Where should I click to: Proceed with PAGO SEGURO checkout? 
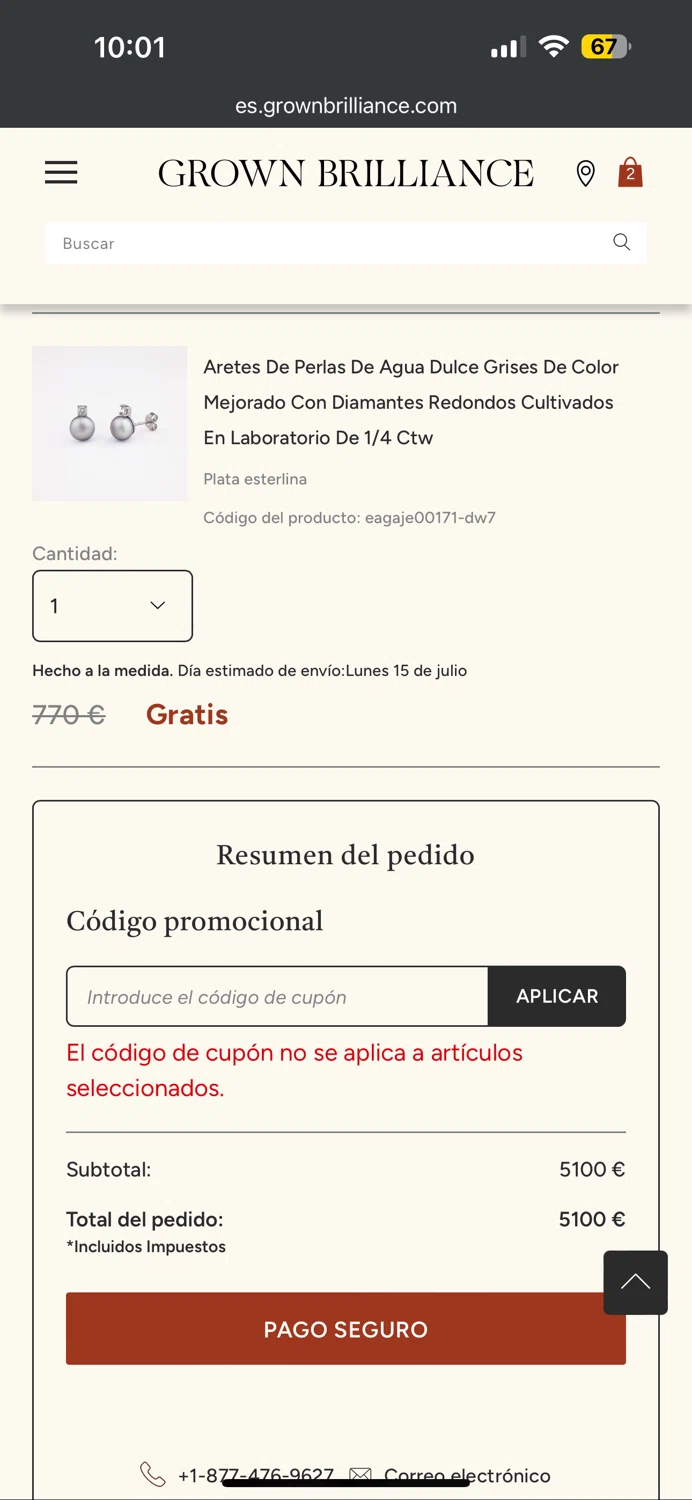click(x=346, y=1329)
